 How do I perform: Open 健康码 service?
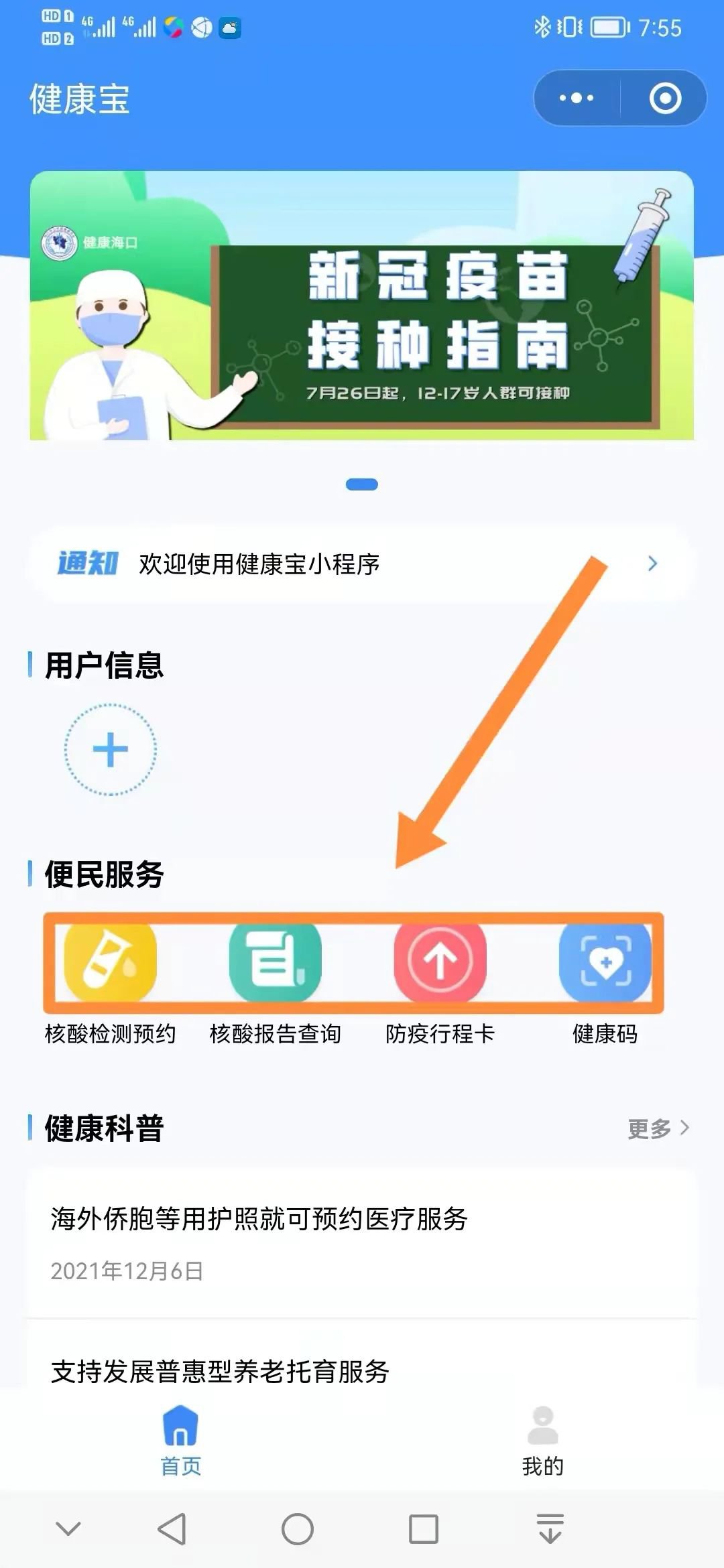[605, 964]
